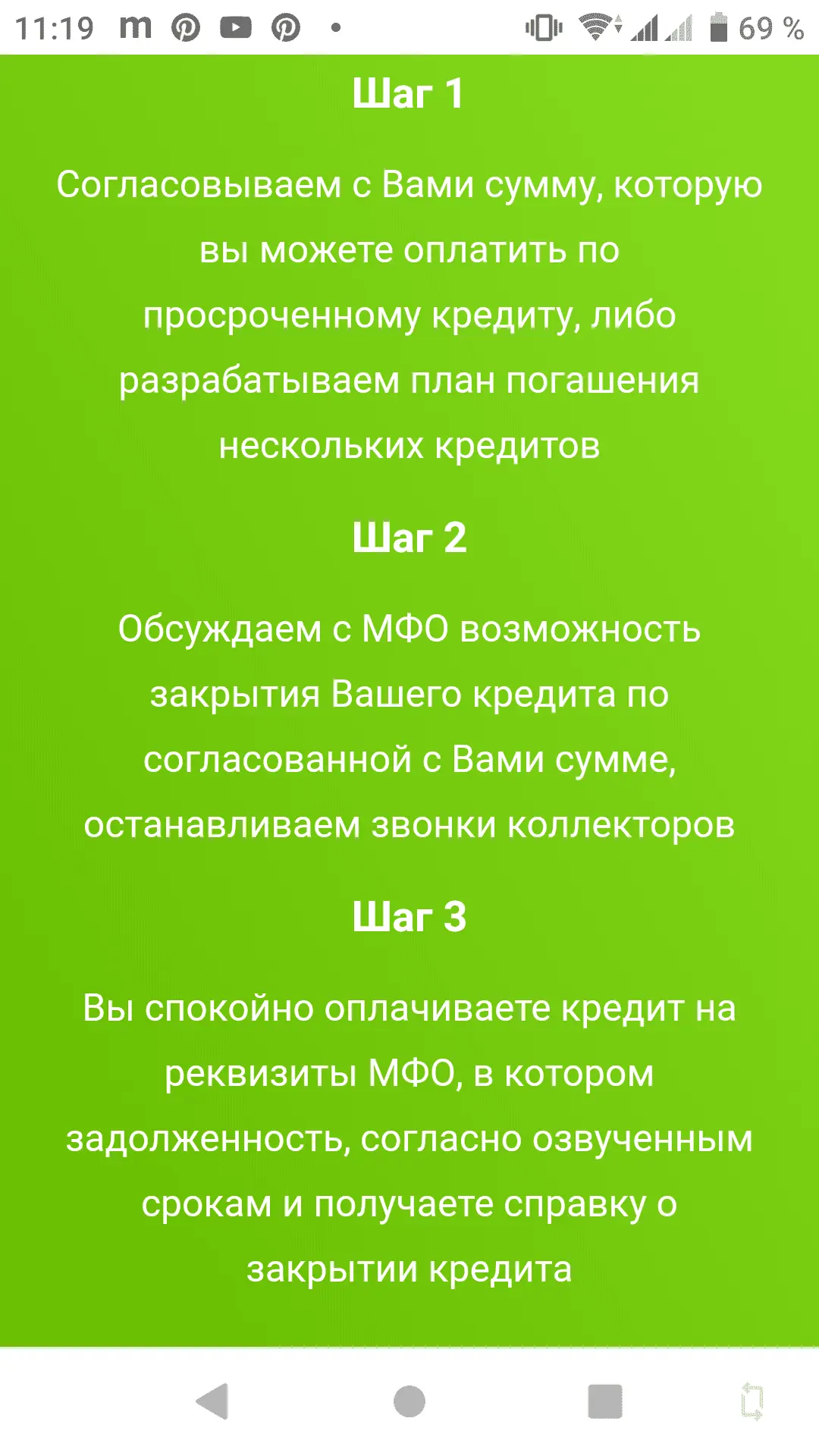Return to the home screen
This screenshot has width=819, height=1456.
coord(409,1401)
